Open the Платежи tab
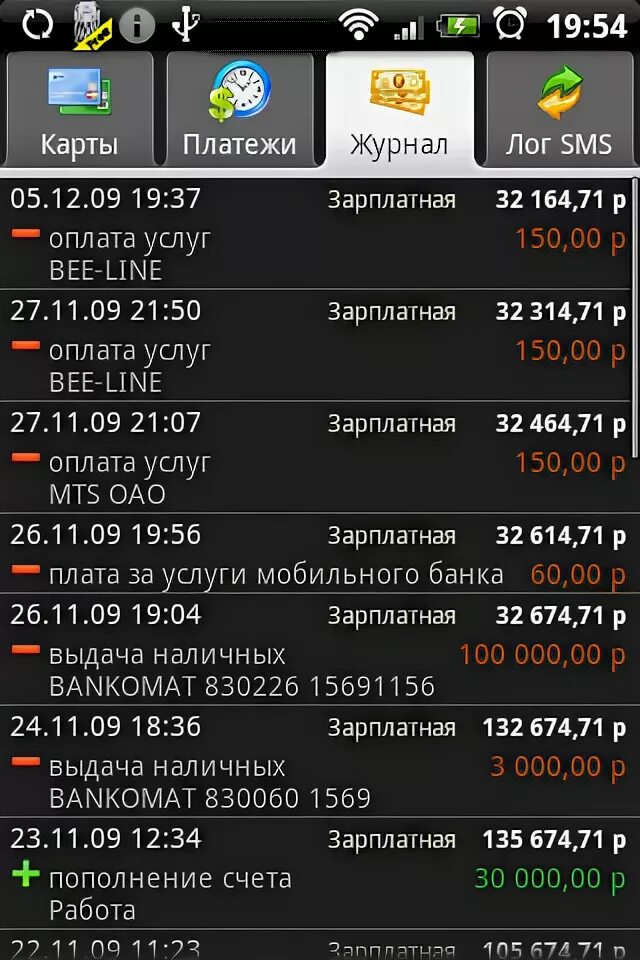Screen dimensions: 640x960 239,109
